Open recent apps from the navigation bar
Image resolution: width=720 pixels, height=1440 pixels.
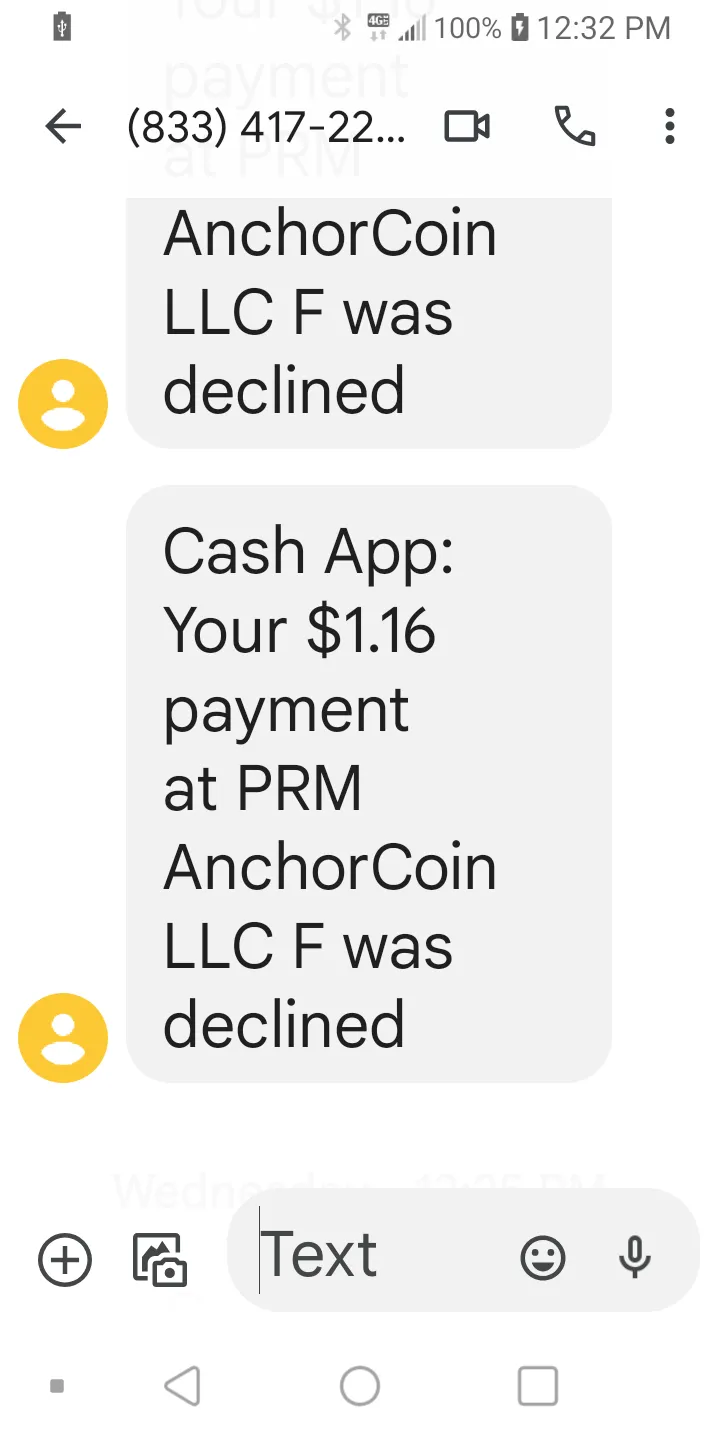coord(538,1387)
